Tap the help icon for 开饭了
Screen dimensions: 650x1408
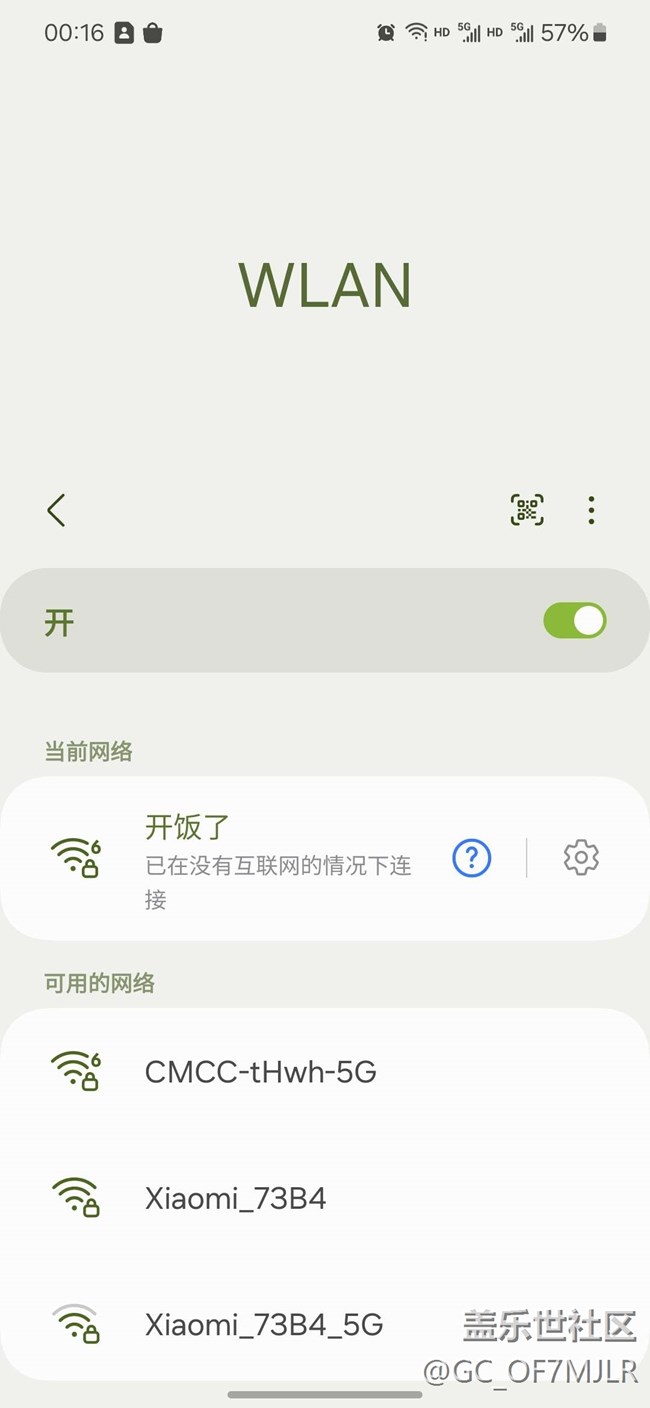click(x=472, y=857)
